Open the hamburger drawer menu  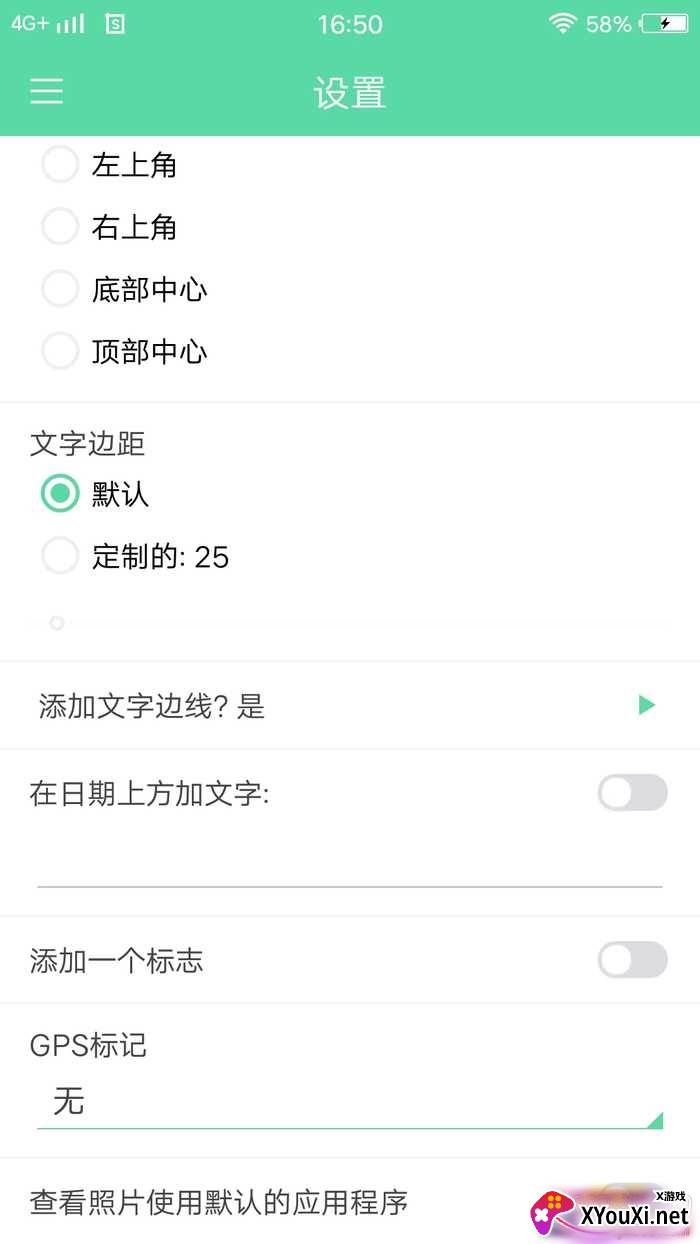coord(46,92)
